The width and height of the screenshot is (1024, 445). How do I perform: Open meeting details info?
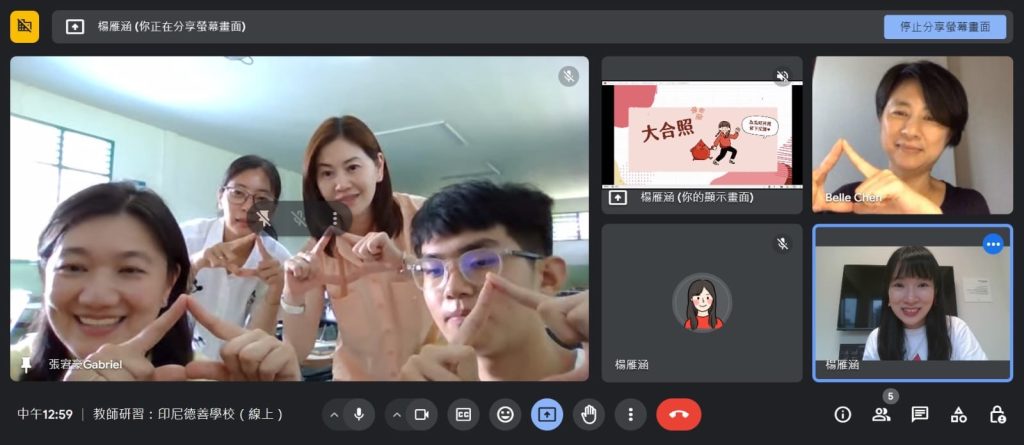[x=842, y=414]
